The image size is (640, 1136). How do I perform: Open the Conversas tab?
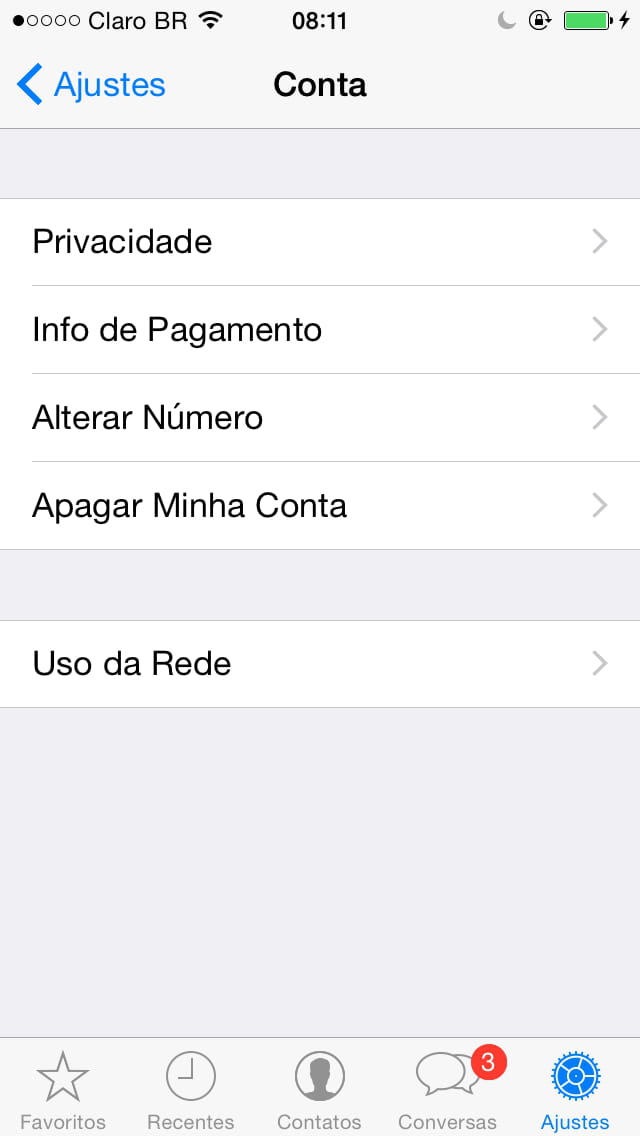[x=447, y=1089]
